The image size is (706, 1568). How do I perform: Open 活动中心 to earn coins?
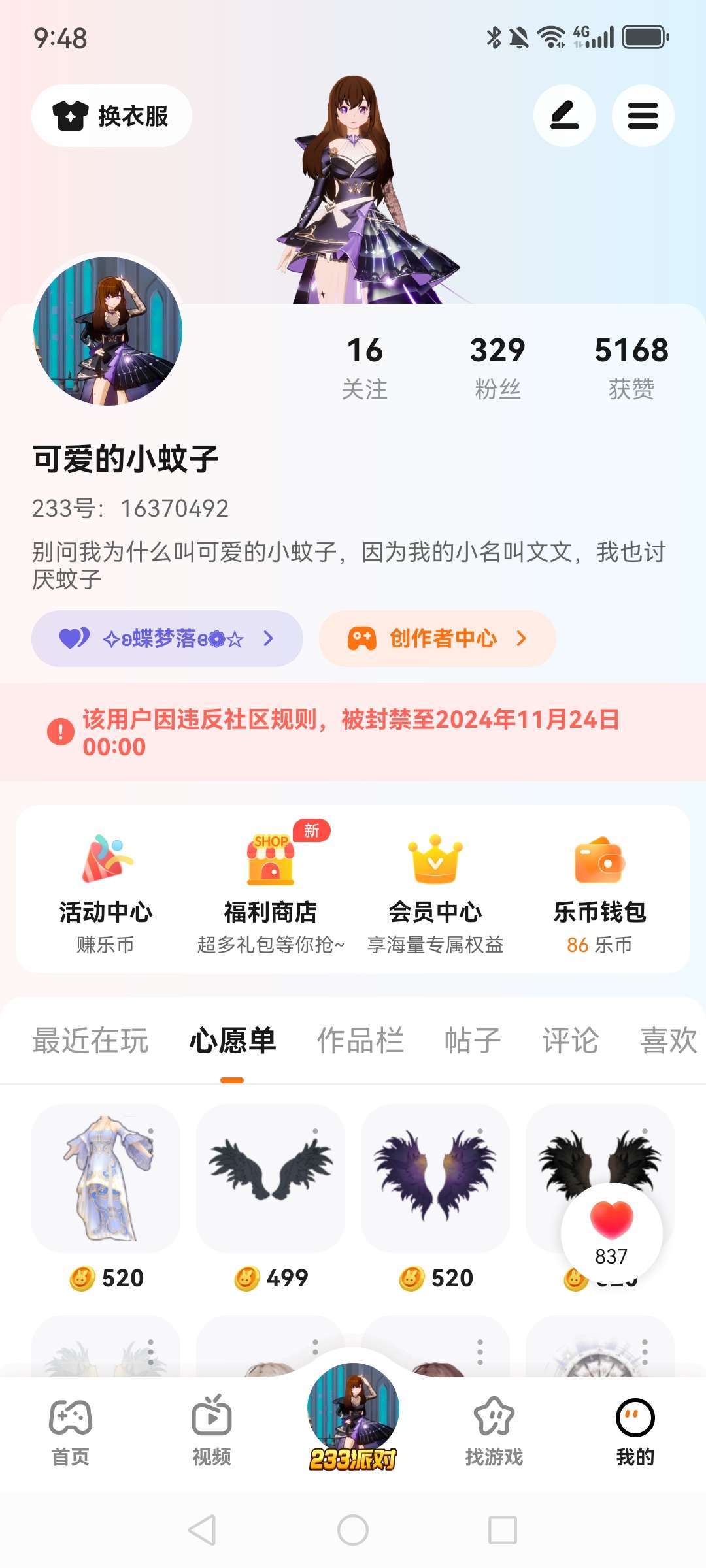[105, 892]
